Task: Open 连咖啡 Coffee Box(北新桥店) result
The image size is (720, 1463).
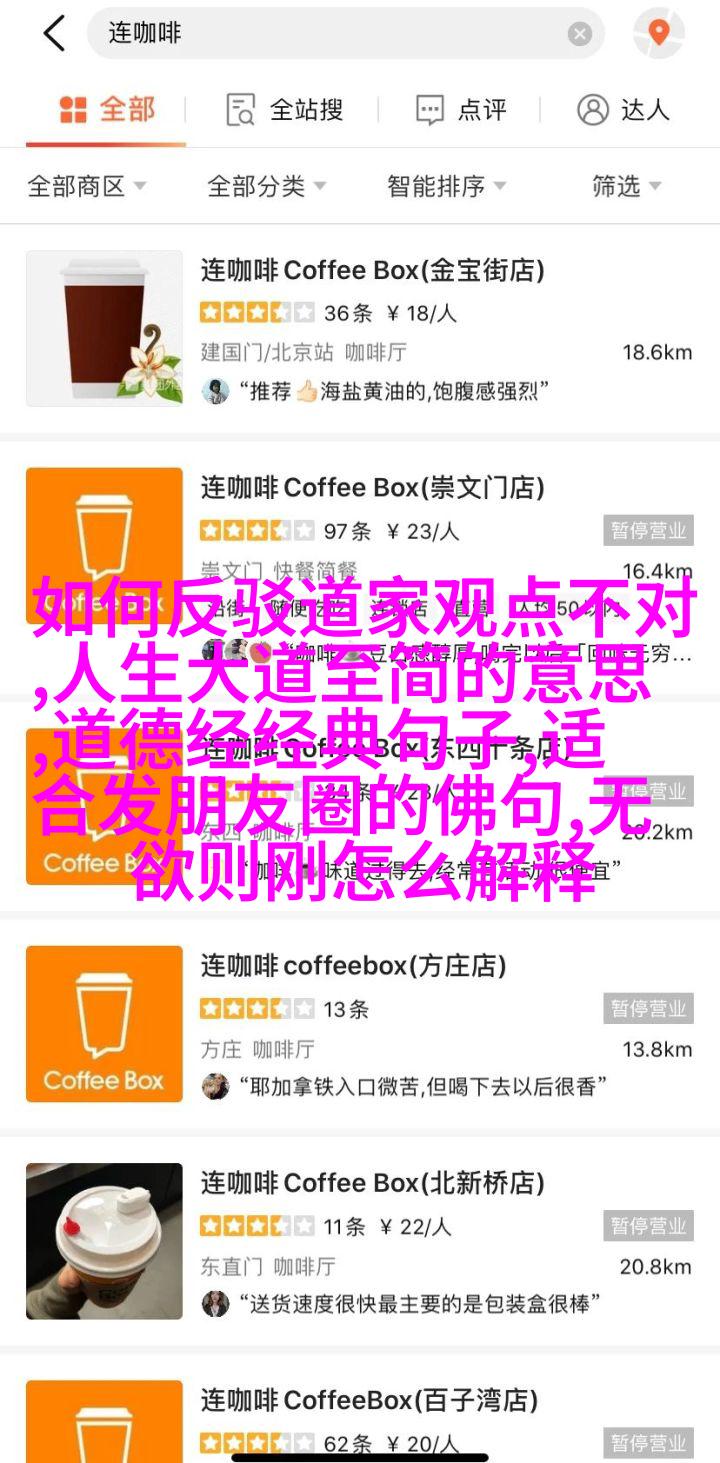Action: click(372, 1184)
